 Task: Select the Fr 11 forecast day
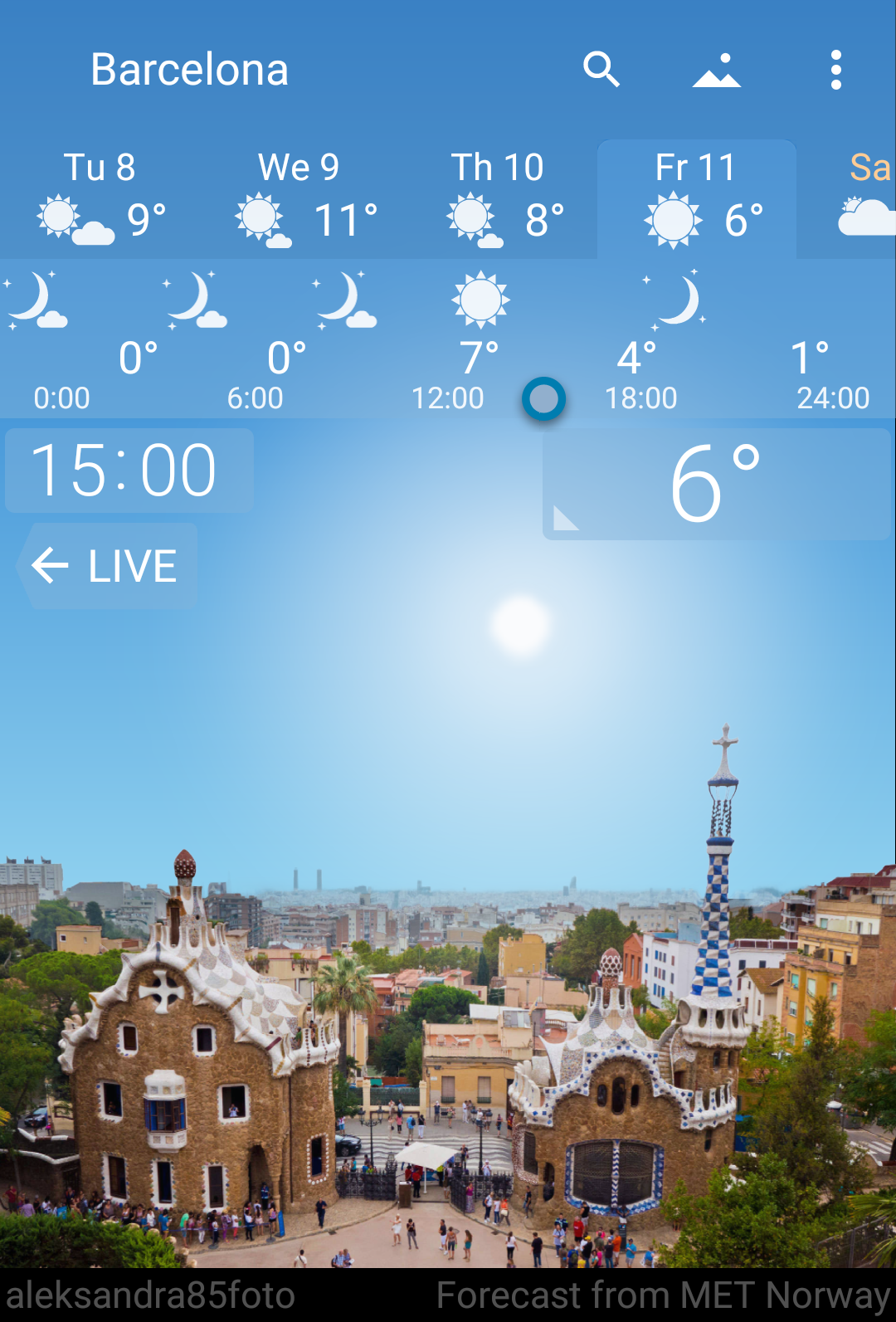tap(697, 199)
